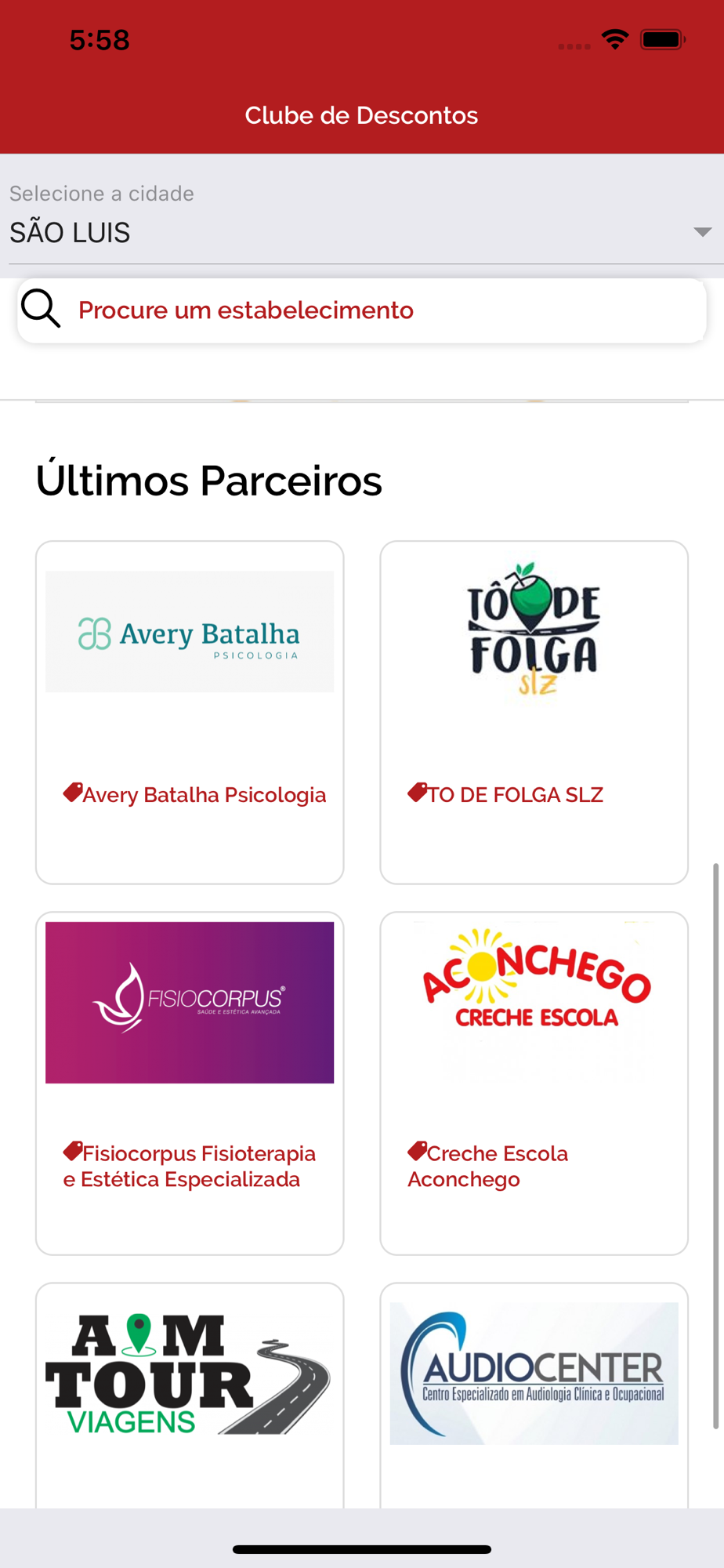This screenshot has width=724, height=1568.
Task: Tap the establishment search field
Action: [x=362, y=311]
